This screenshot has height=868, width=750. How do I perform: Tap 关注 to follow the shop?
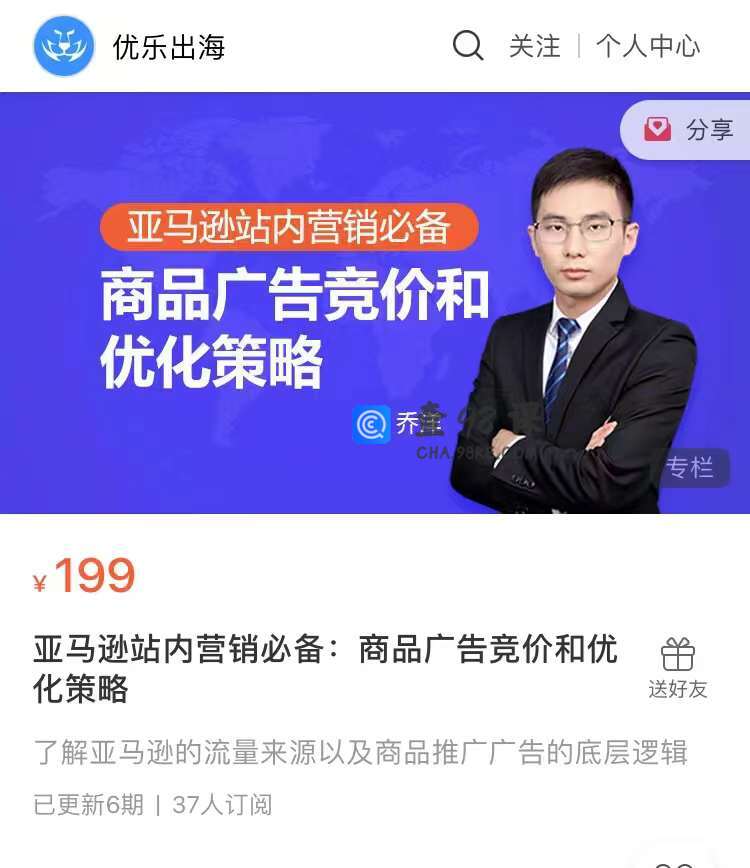(535, 46)
